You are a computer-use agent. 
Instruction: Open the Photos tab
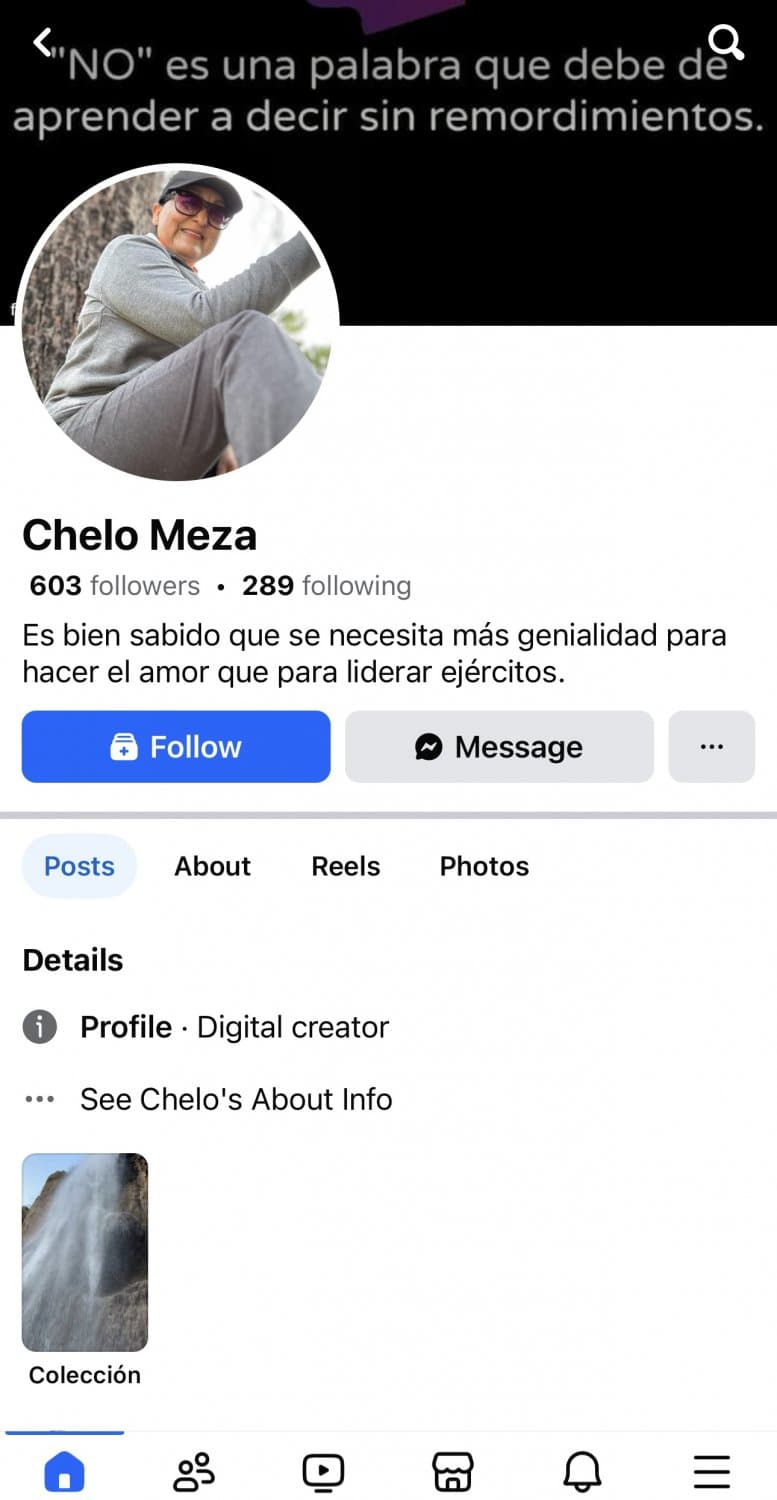(484, 866)
